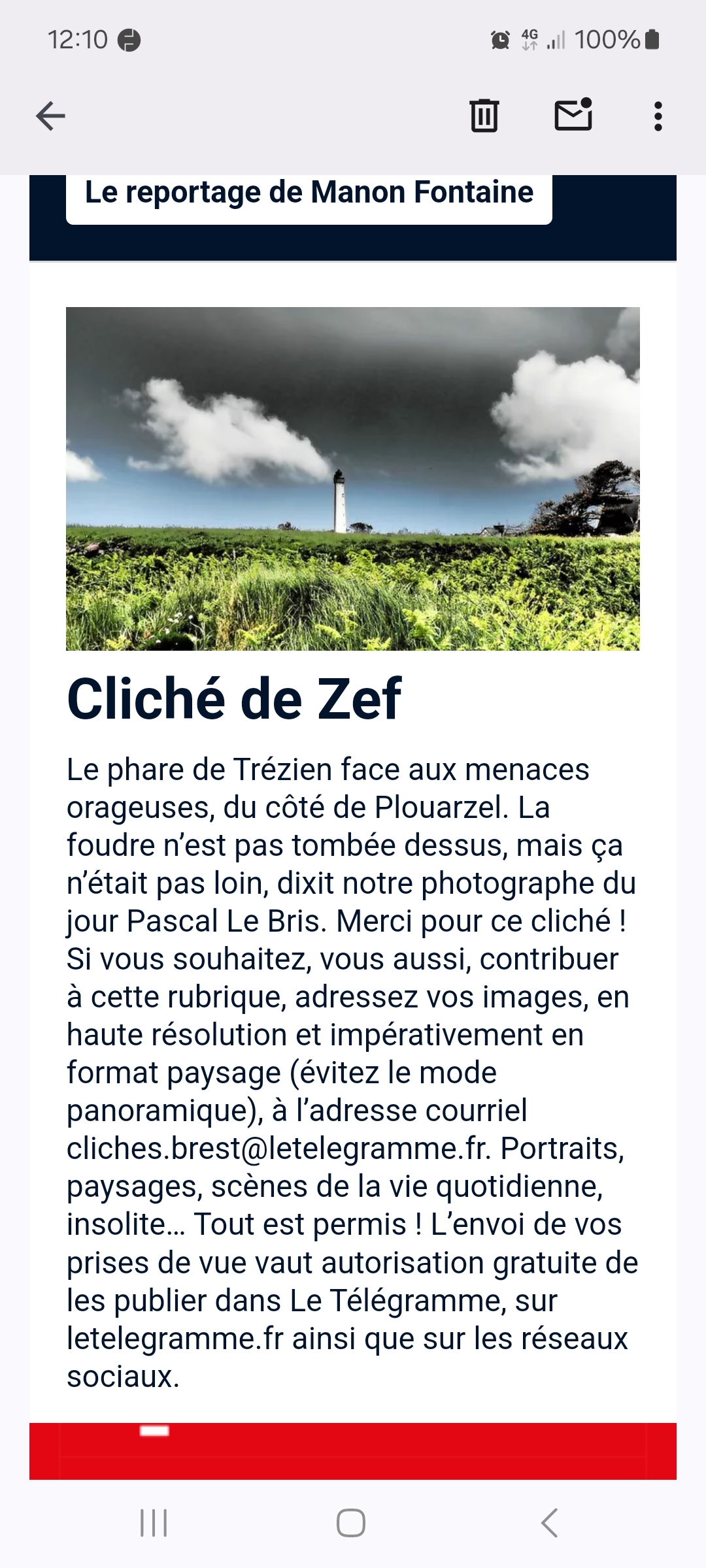This screenshot has height=1568, width=706.
Task: Delete this email
Action: (x=484, y=116)
